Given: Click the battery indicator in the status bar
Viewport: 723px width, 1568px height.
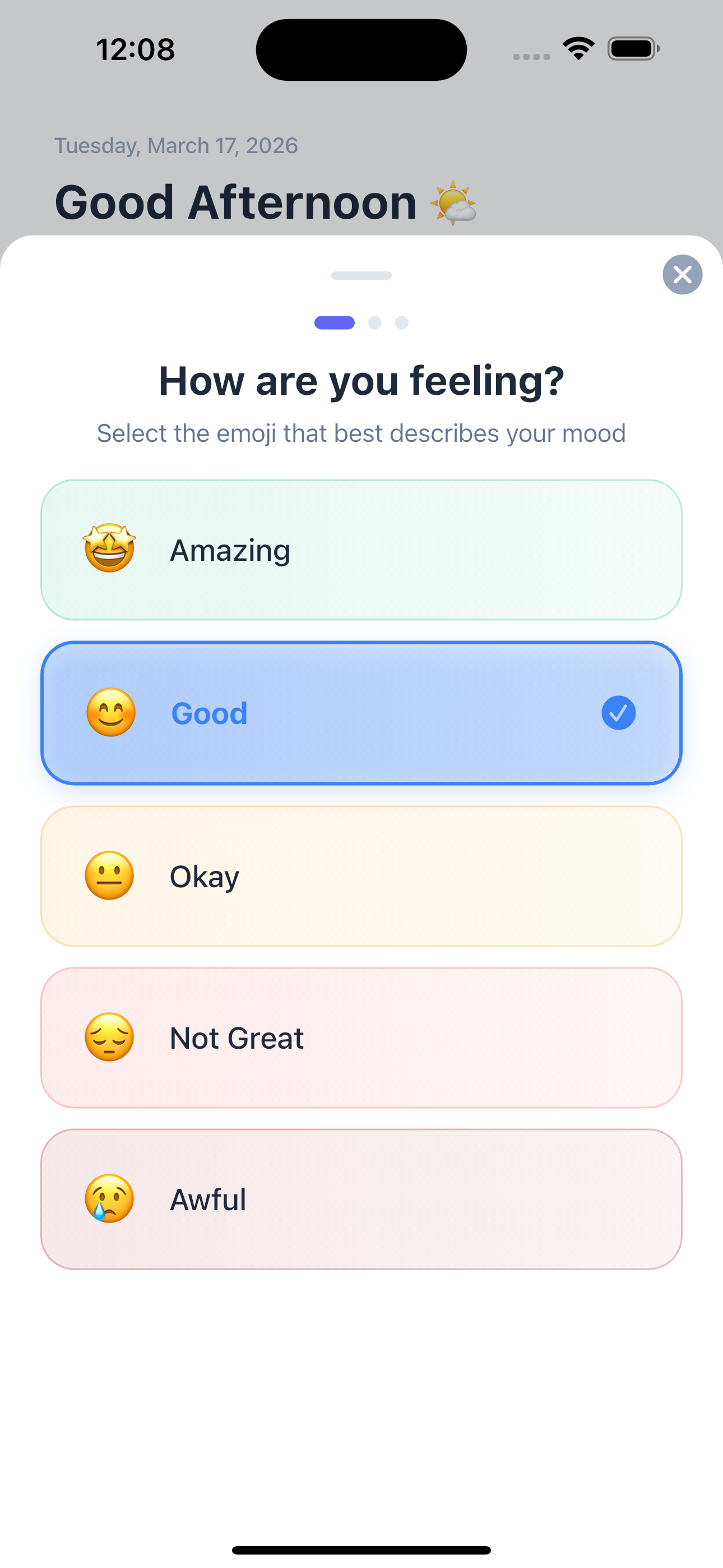Looking at the screenshot, I should pos(632,48).
